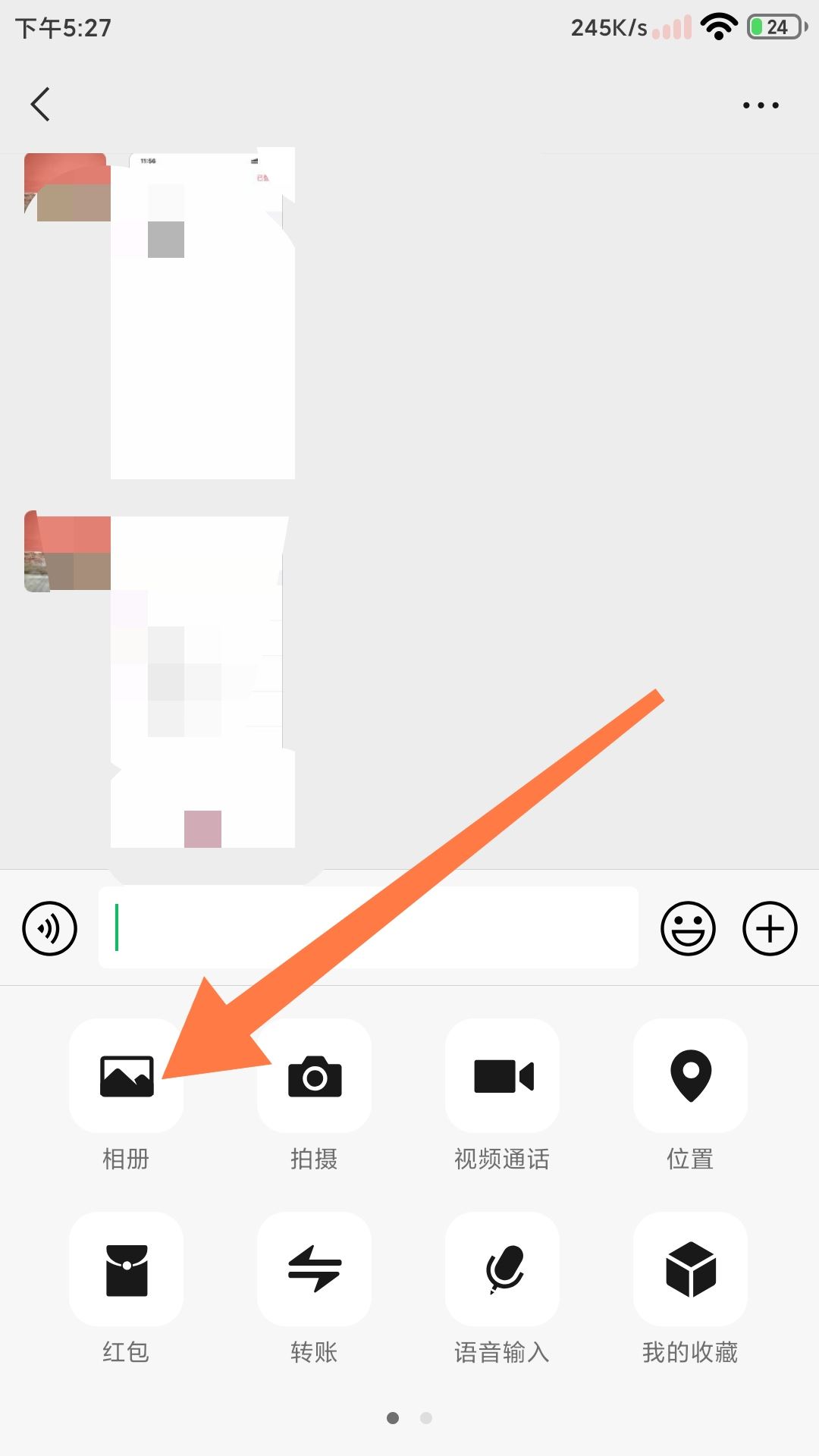Open 我的收藏 favorites
This screenshot has height=1456, width=819.
[x=691, y=1269]
